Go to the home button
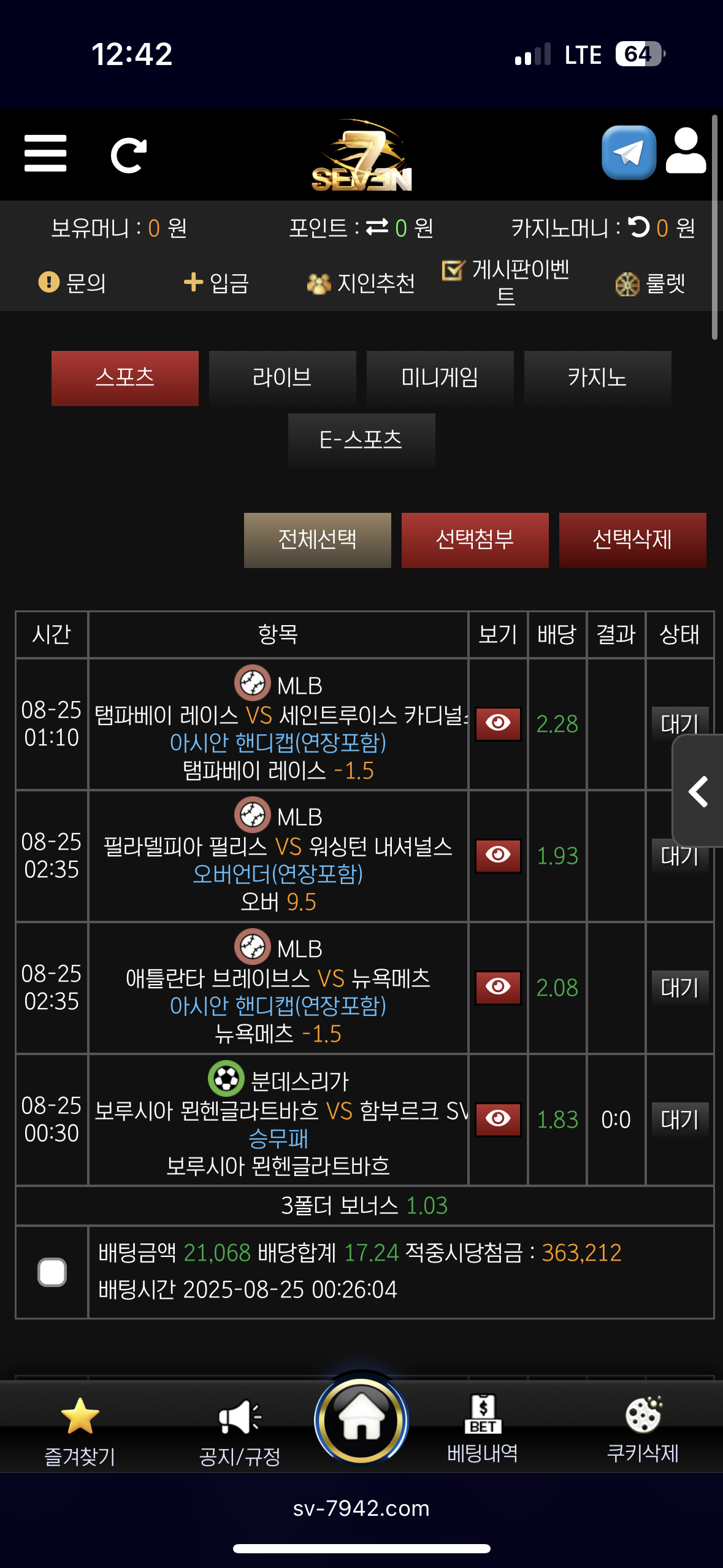 click(x=361, y=1420)
